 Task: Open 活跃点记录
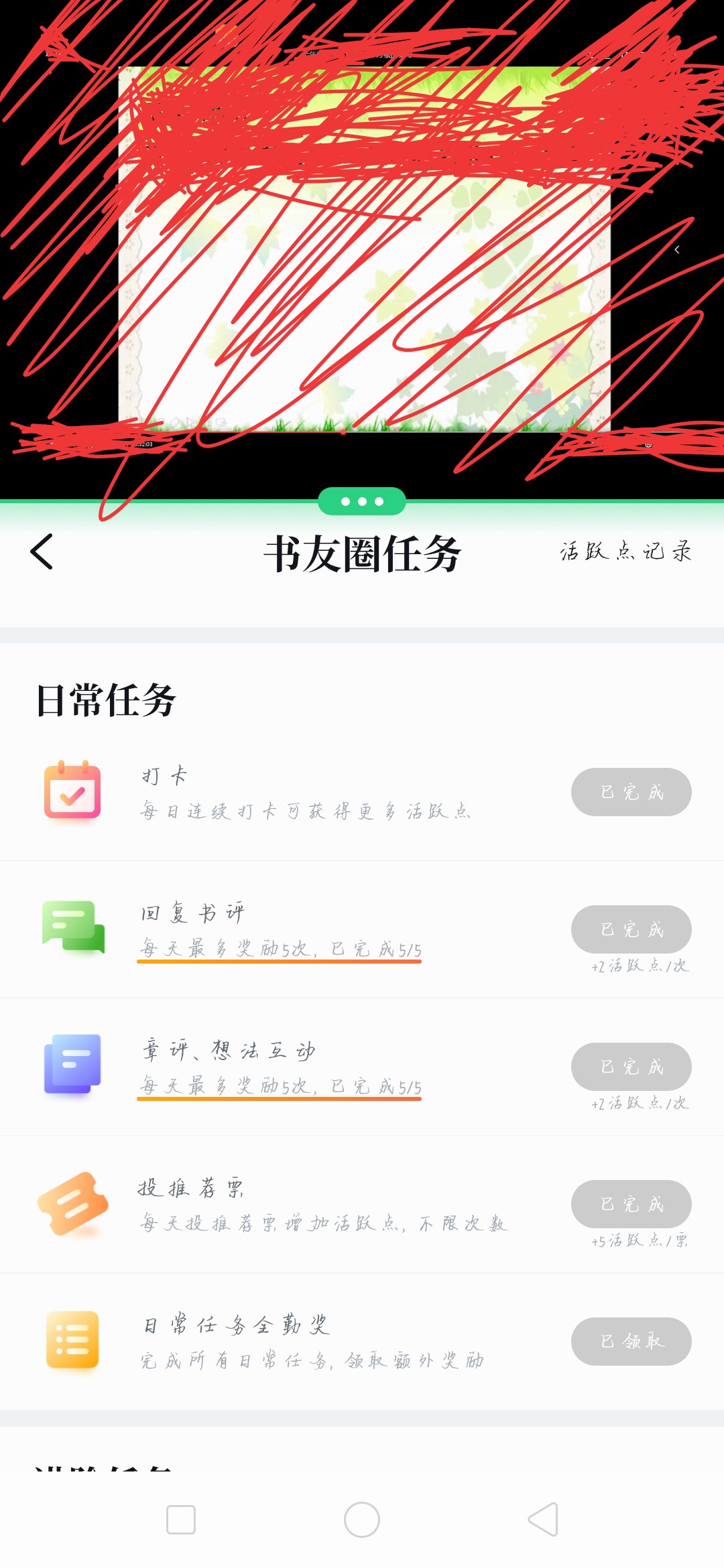click(x=625, y=551)
